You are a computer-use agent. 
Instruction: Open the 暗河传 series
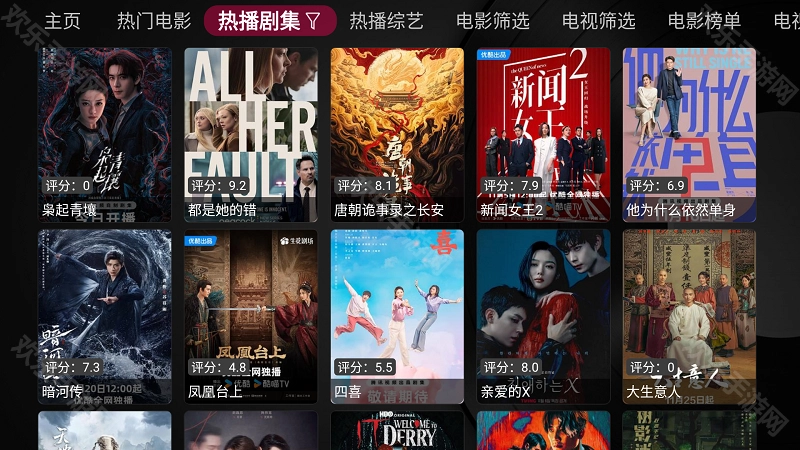105,316
